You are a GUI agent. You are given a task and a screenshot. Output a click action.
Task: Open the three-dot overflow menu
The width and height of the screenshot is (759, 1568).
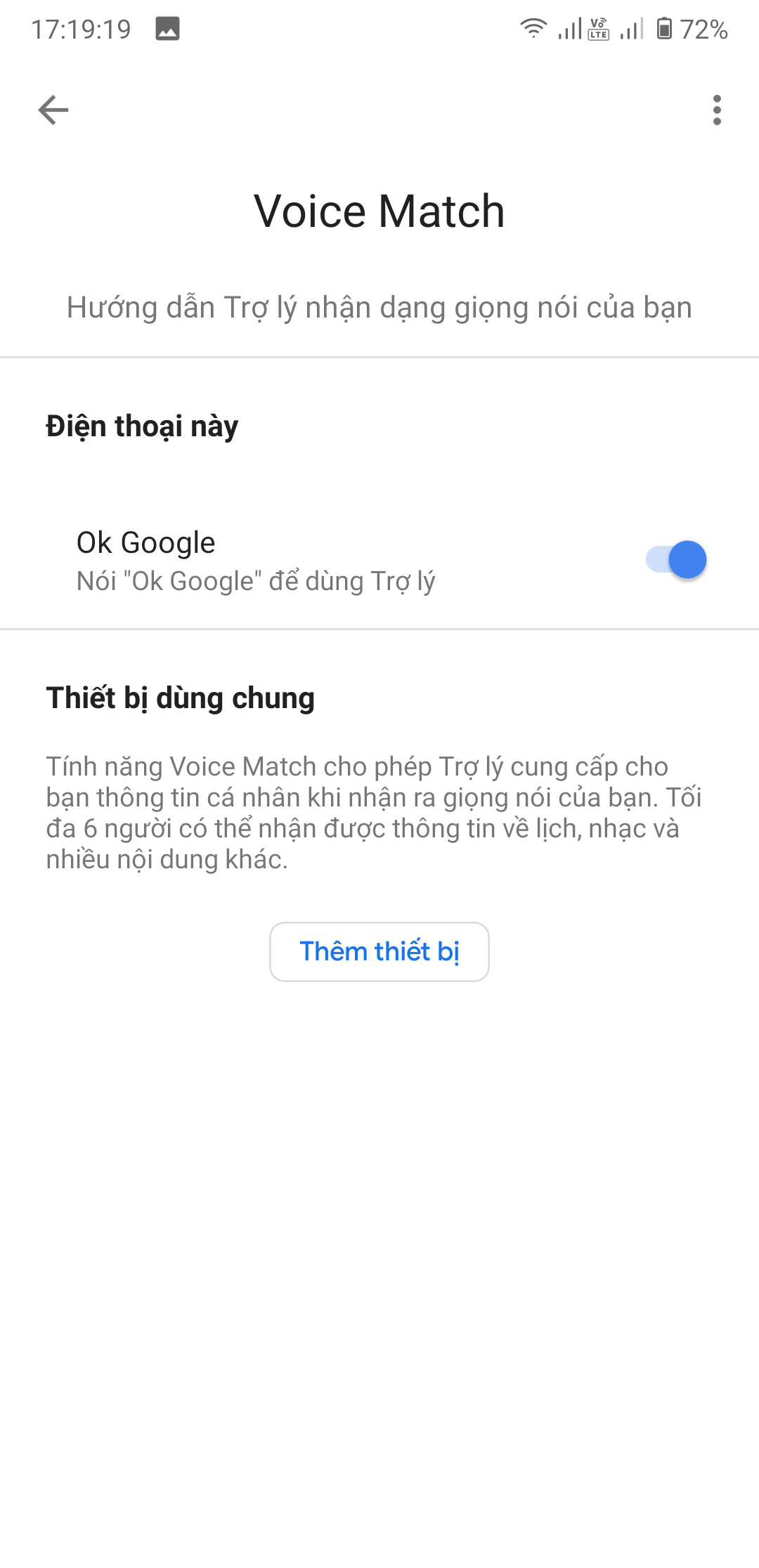[x=716, y=110]
